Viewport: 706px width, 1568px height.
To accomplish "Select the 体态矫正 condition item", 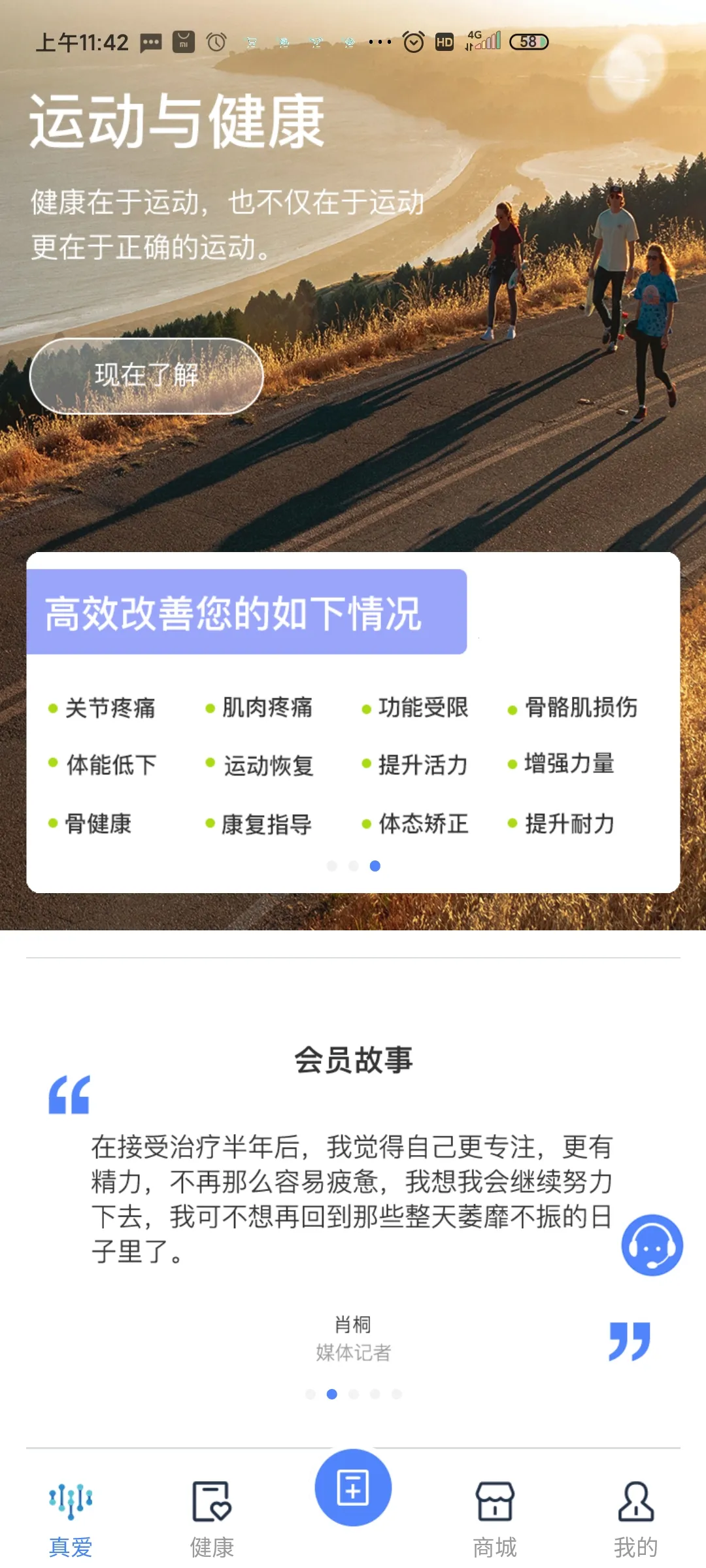I will click(x=424, y=825).
